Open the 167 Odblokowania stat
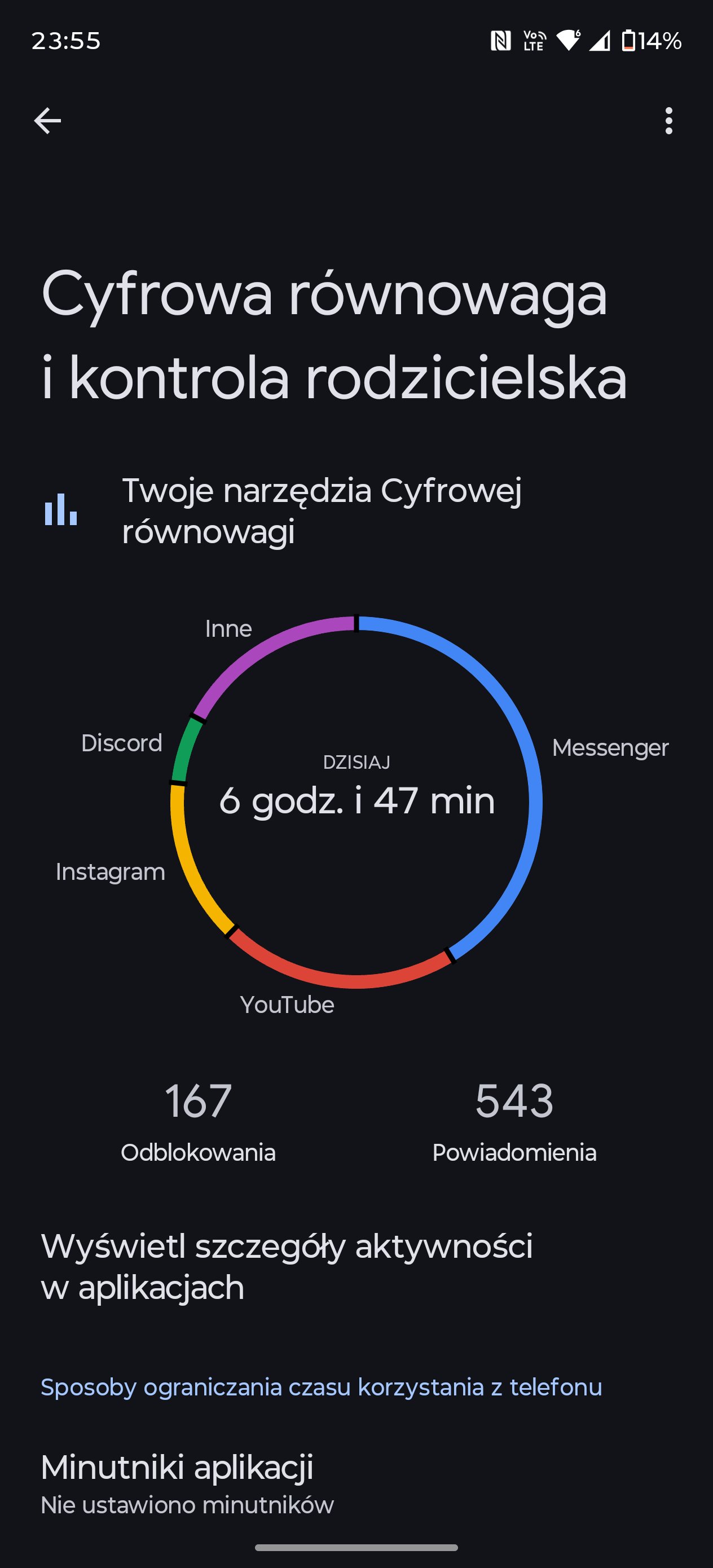713x1568 pixels. point(198,1121)
